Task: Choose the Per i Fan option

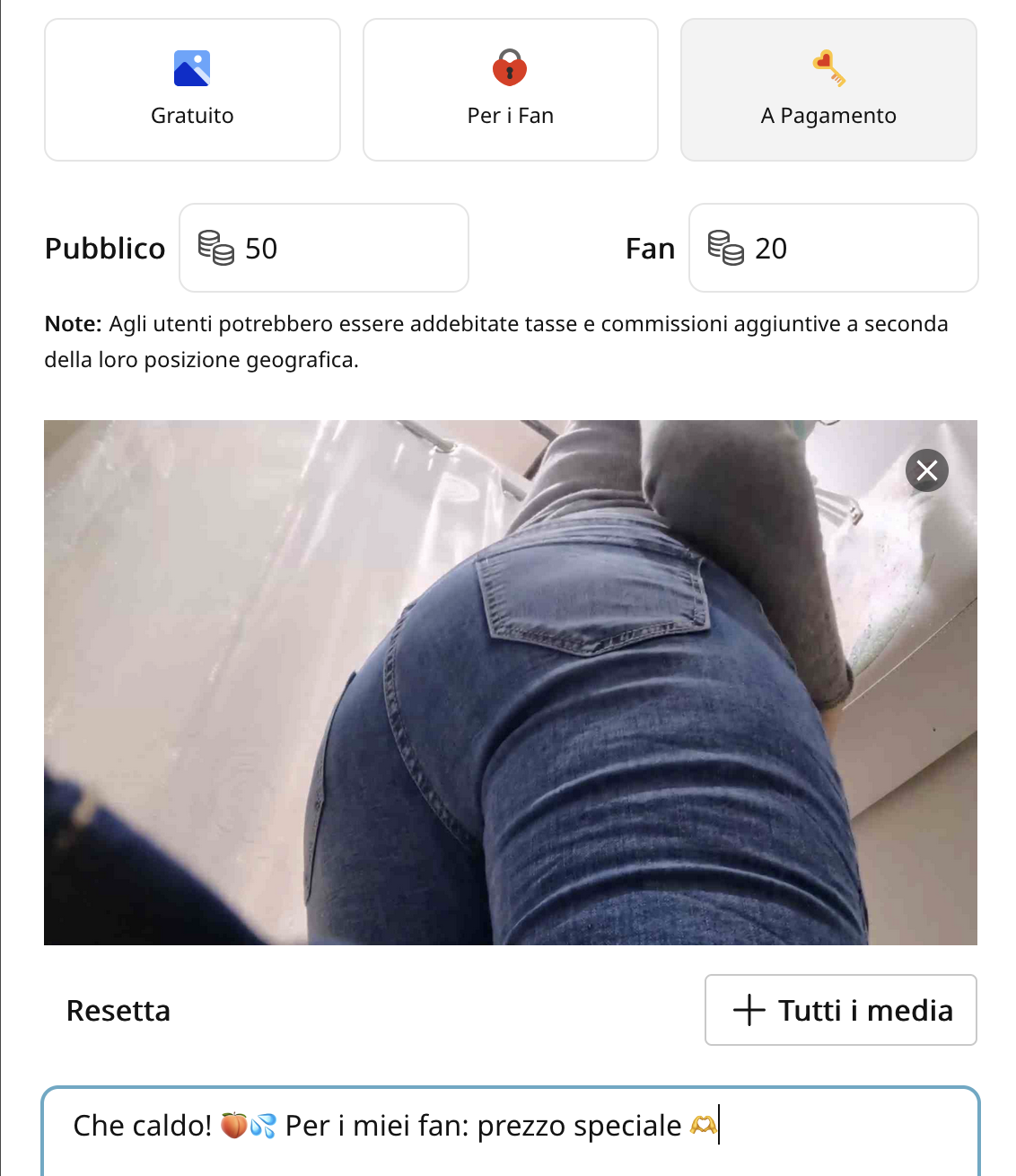Action: (x=510, y=90)
